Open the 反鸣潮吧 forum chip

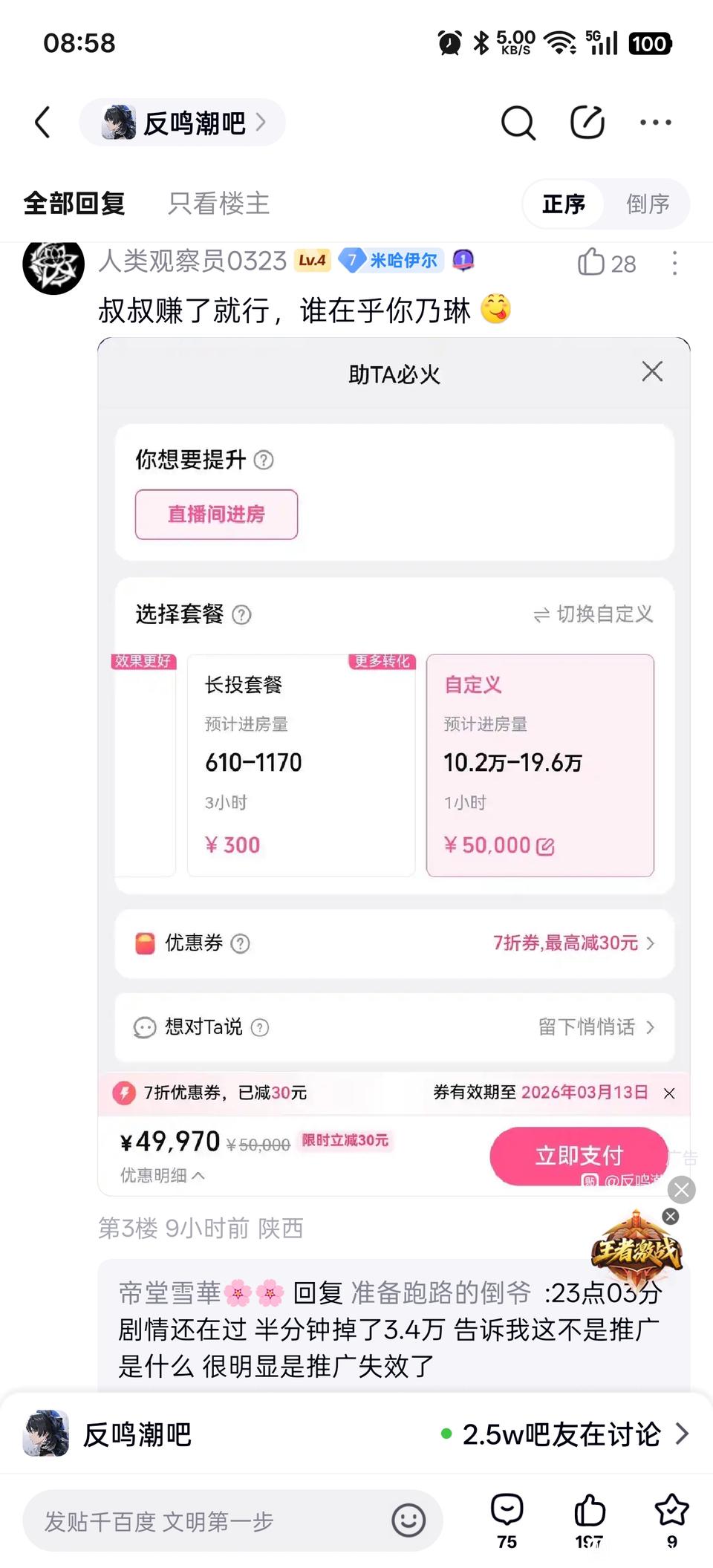[x=183, y=123]
